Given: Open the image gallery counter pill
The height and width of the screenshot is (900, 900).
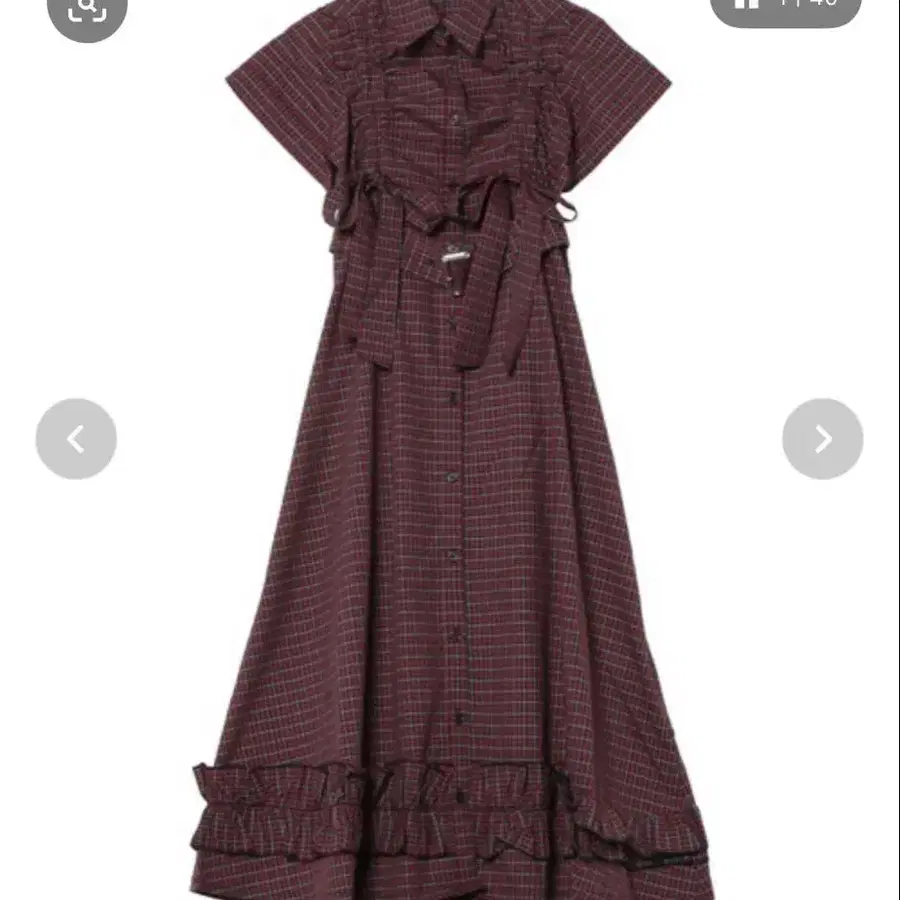Looking at the screenshot, I should point(786,8).
